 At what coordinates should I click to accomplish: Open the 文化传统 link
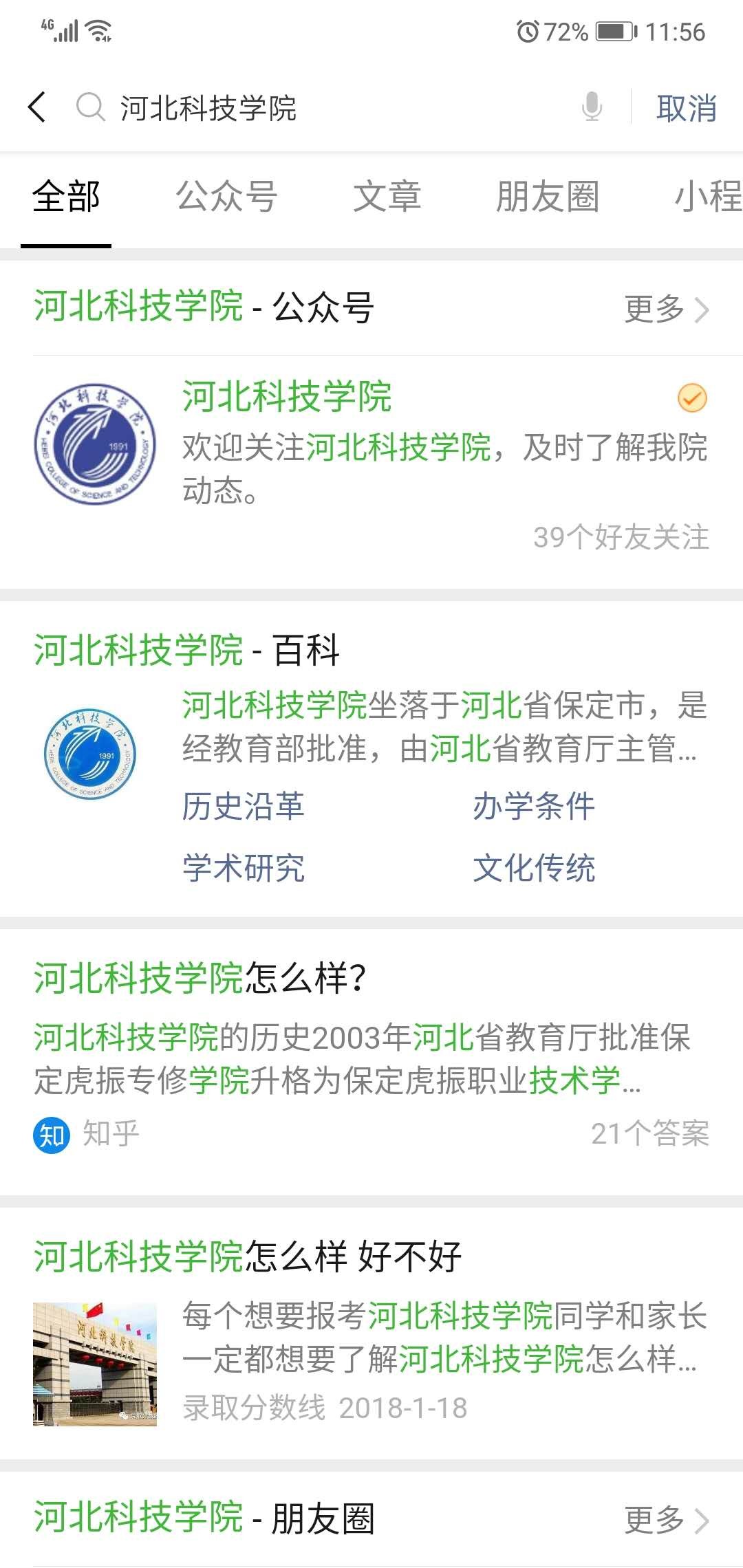[534, 867]
